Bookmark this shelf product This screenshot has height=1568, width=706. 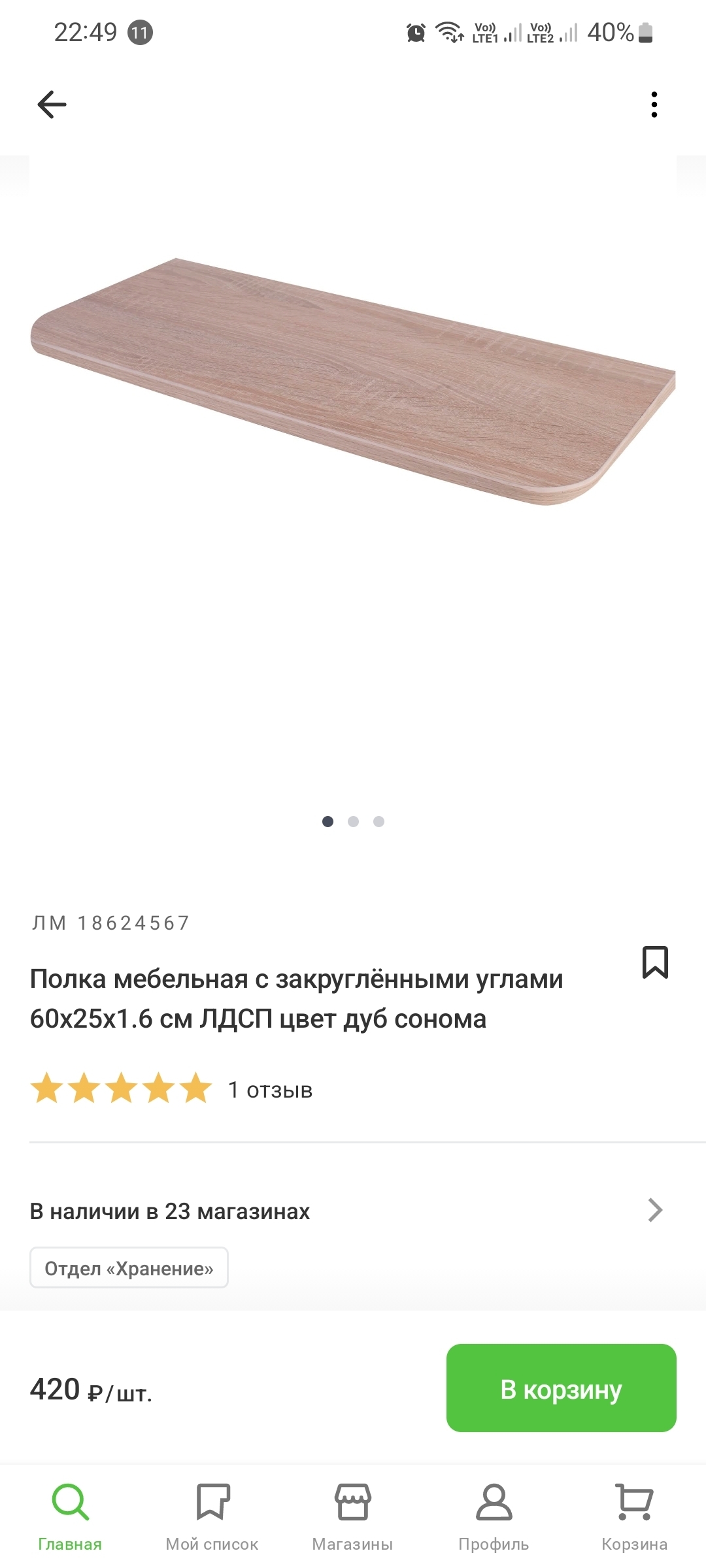[655, 962]
